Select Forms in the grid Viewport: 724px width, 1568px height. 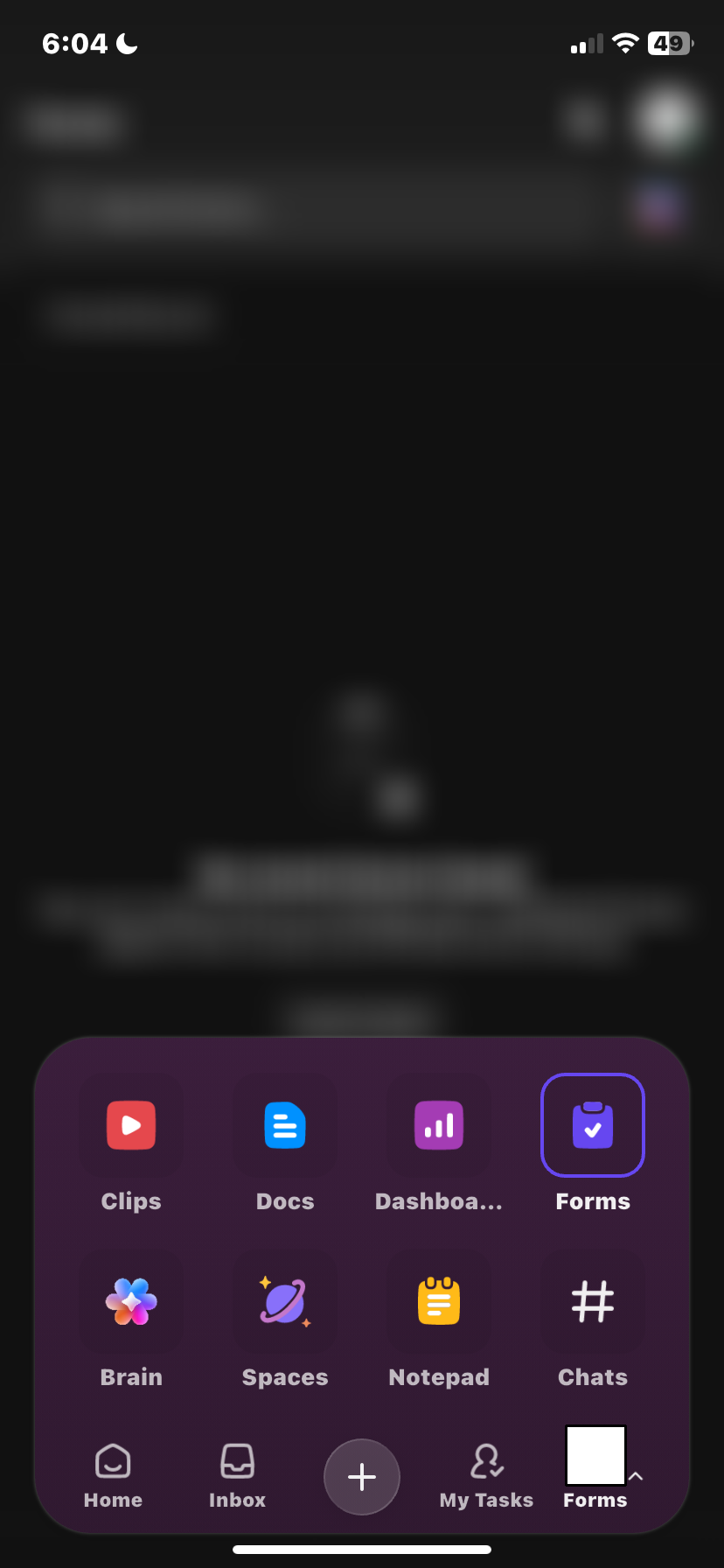(593, 1125)
